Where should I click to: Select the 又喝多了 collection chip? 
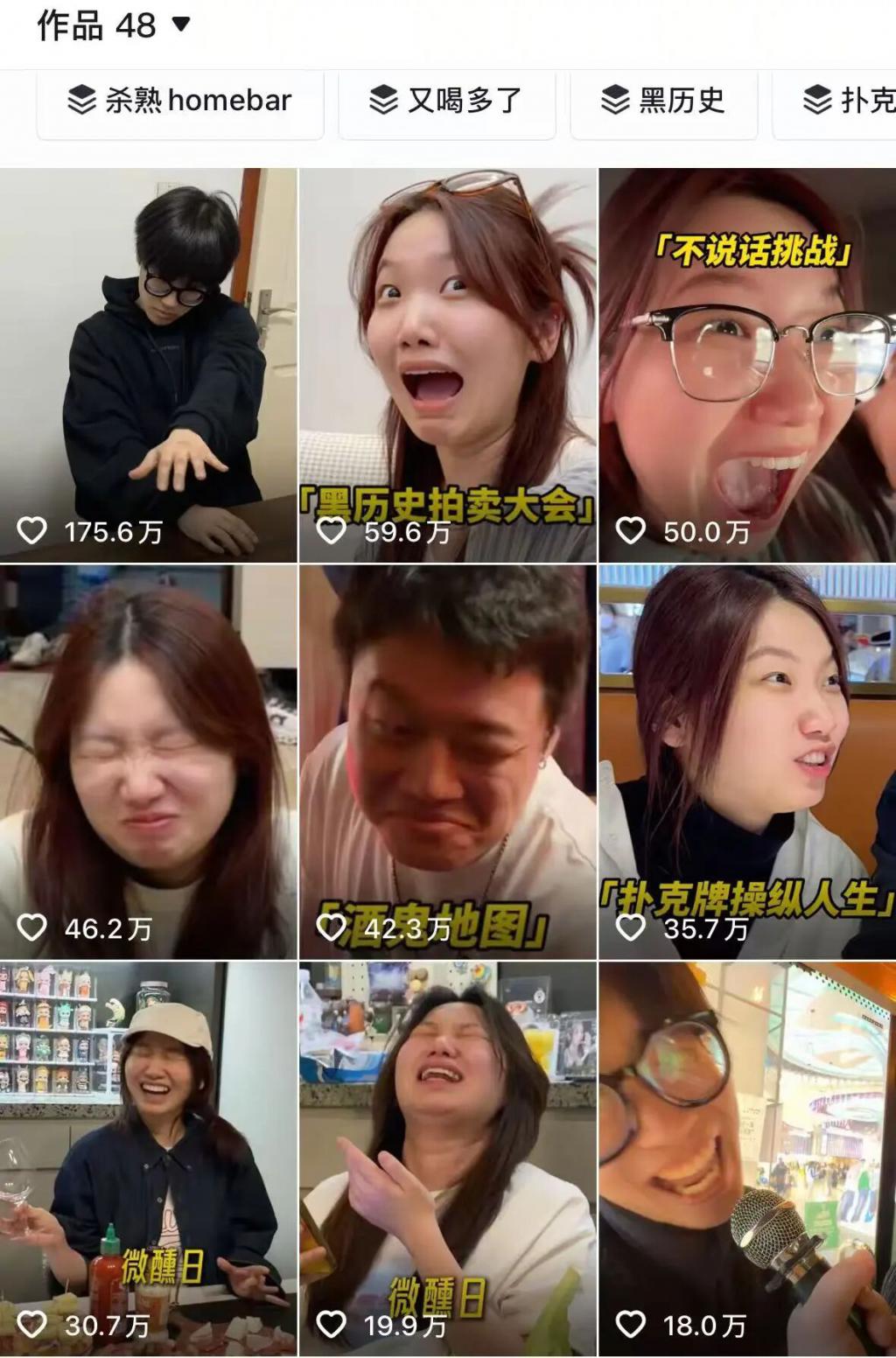pyautogui.click(x=446, y=101)
